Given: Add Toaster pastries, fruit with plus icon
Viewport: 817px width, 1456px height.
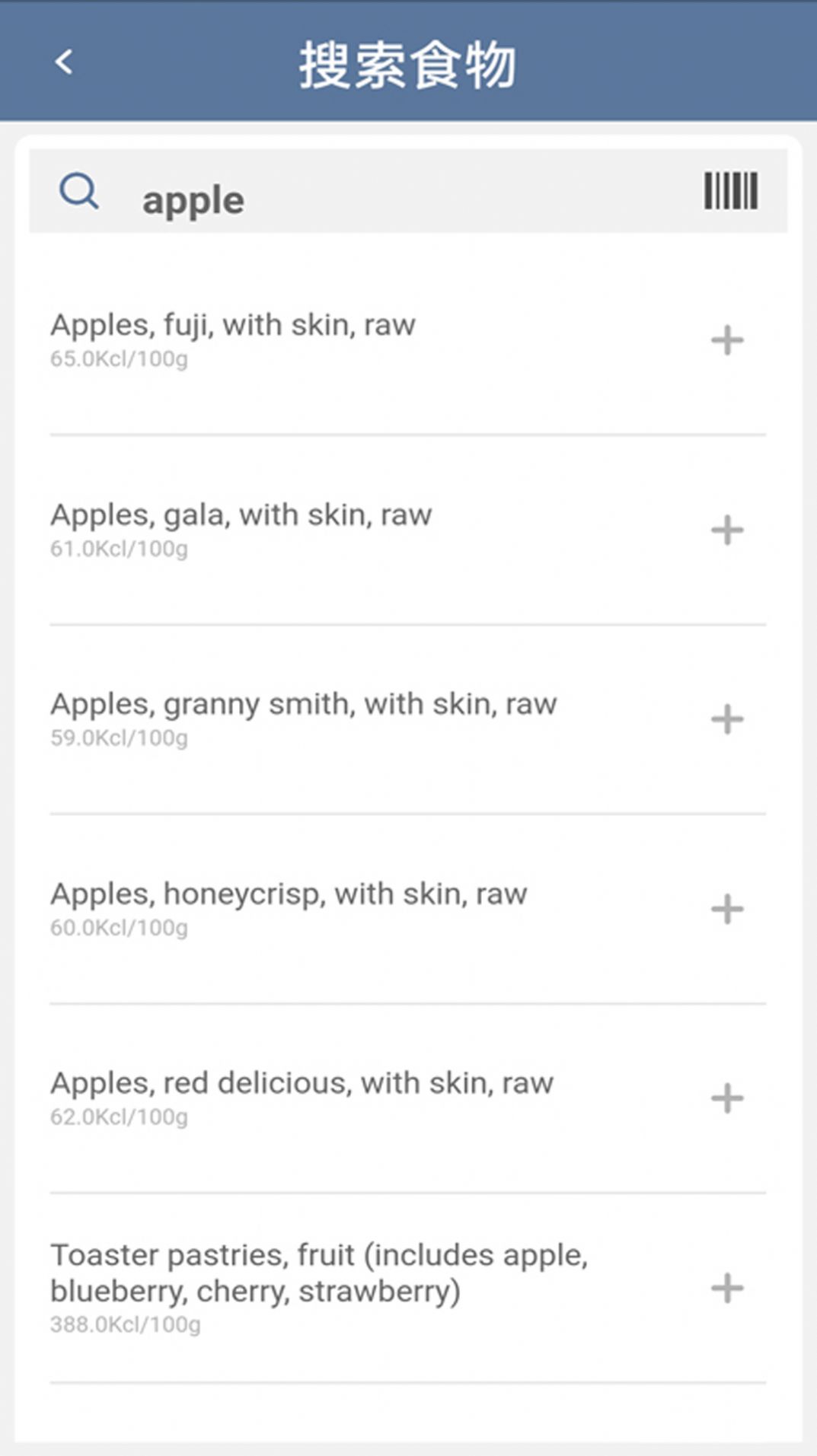Looking at the screenshot, I should [x=727, y=1288].
